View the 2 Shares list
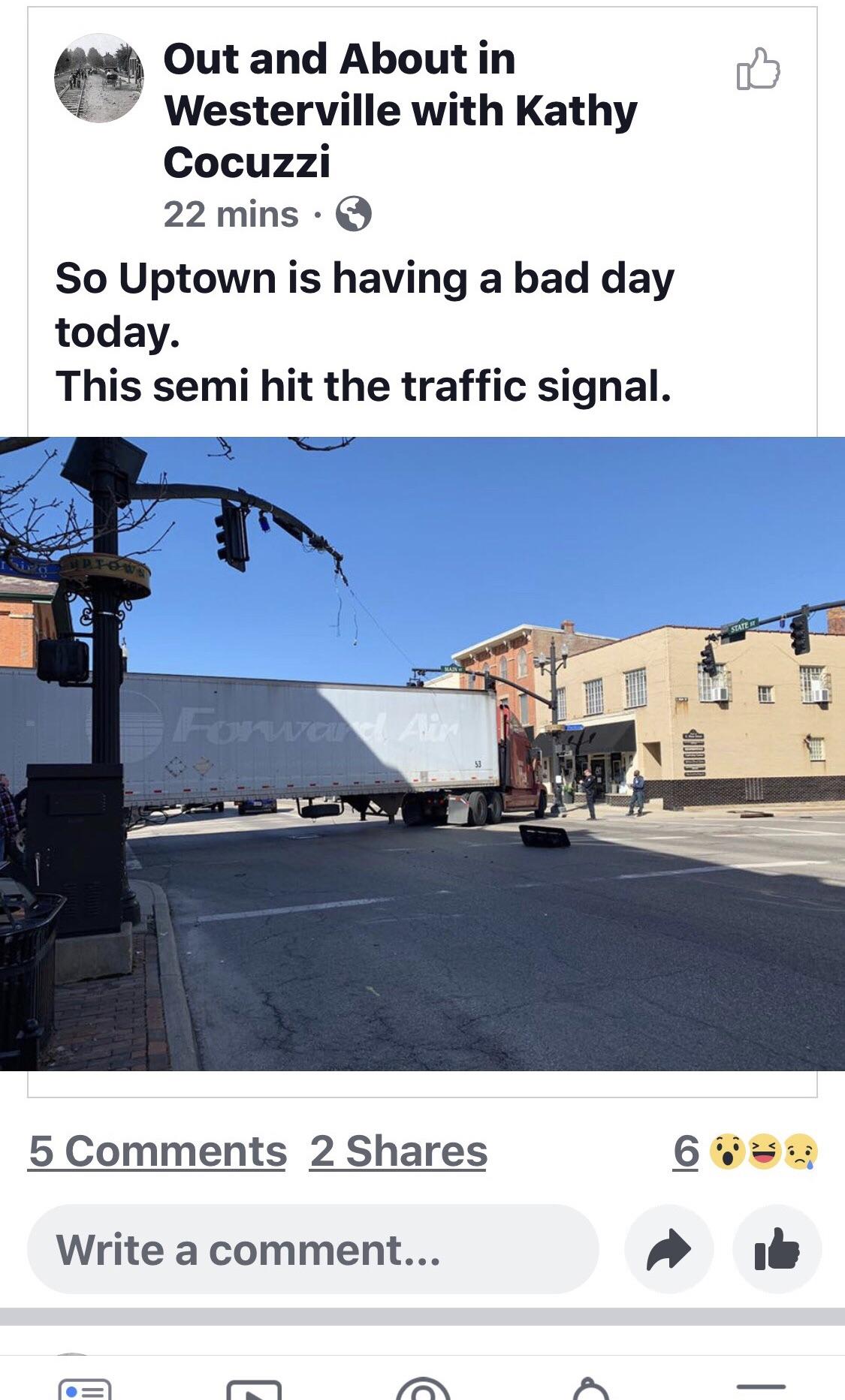Screen dimensions: 845x1400 [x=399, y=1151]
